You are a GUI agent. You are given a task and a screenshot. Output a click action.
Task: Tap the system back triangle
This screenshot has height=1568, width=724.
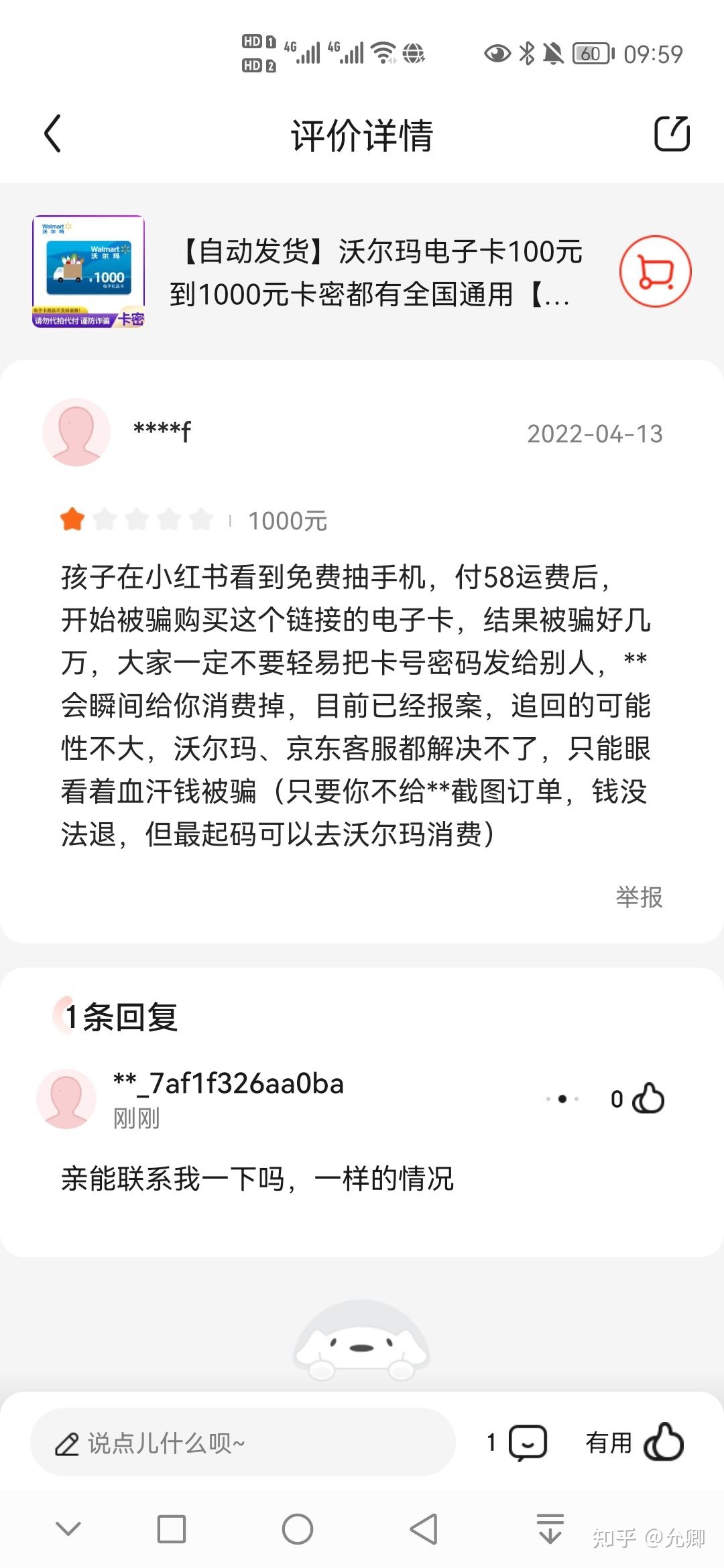pos(424,1530)
